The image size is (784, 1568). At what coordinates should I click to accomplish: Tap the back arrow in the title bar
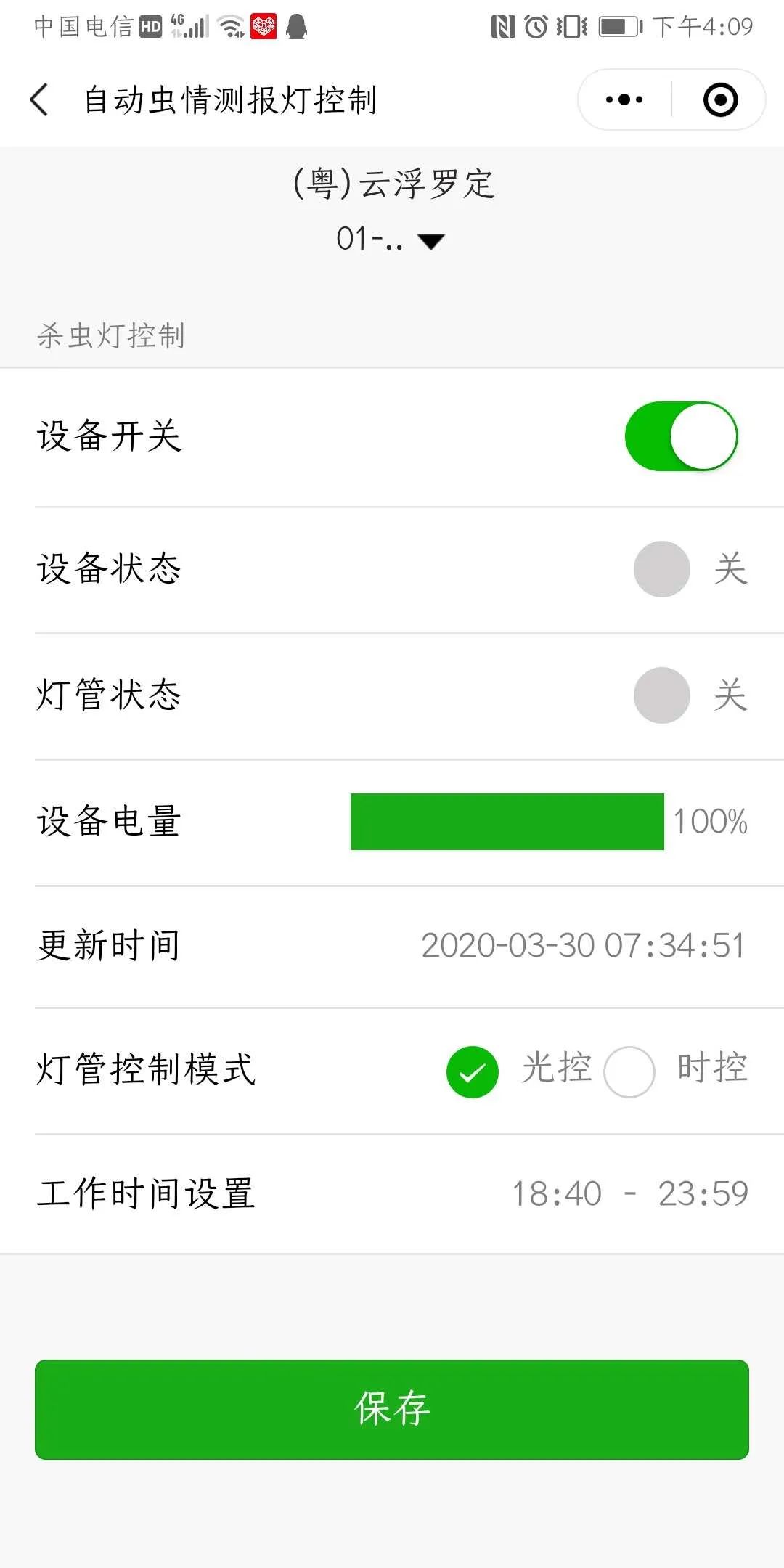tap(39, 99)
